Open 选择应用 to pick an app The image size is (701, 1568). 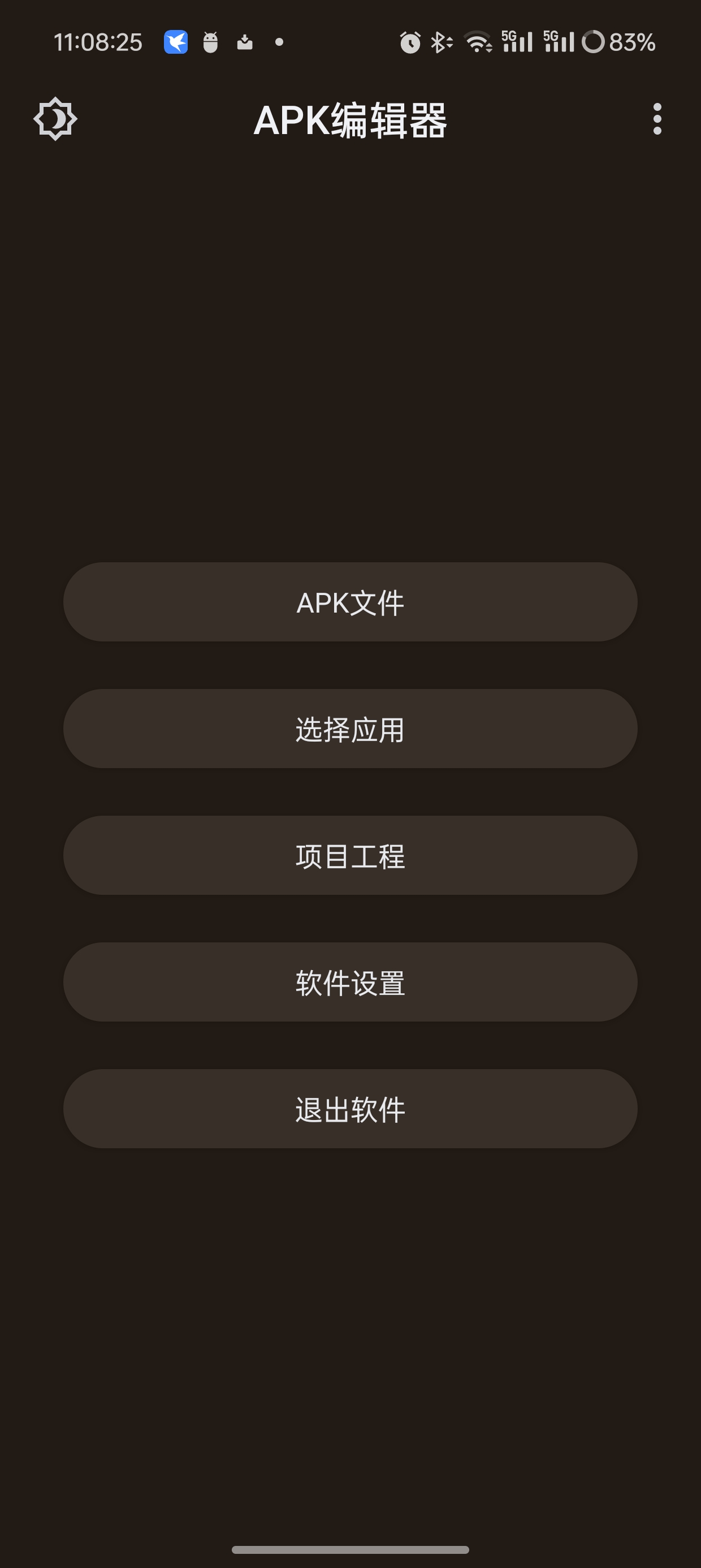(350, 729)
